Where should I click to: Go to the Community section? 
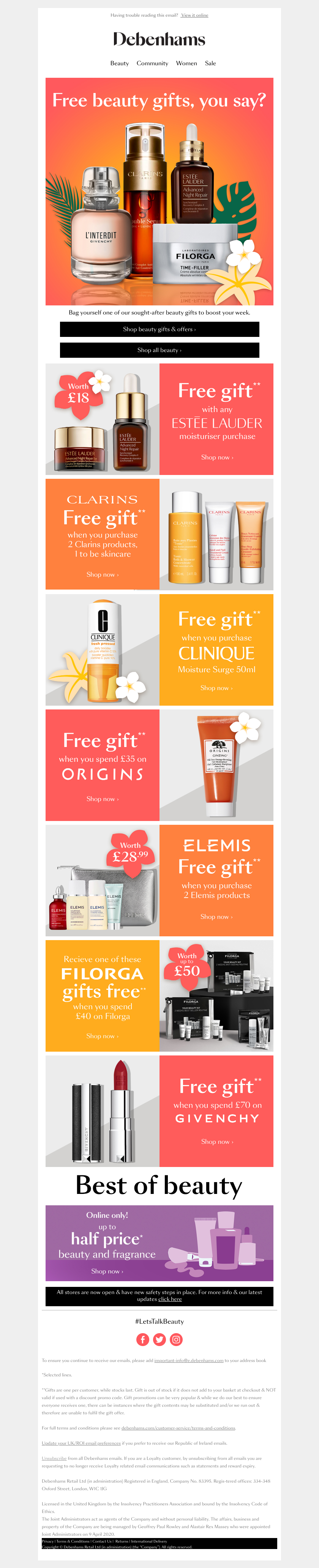pos(152,63)
